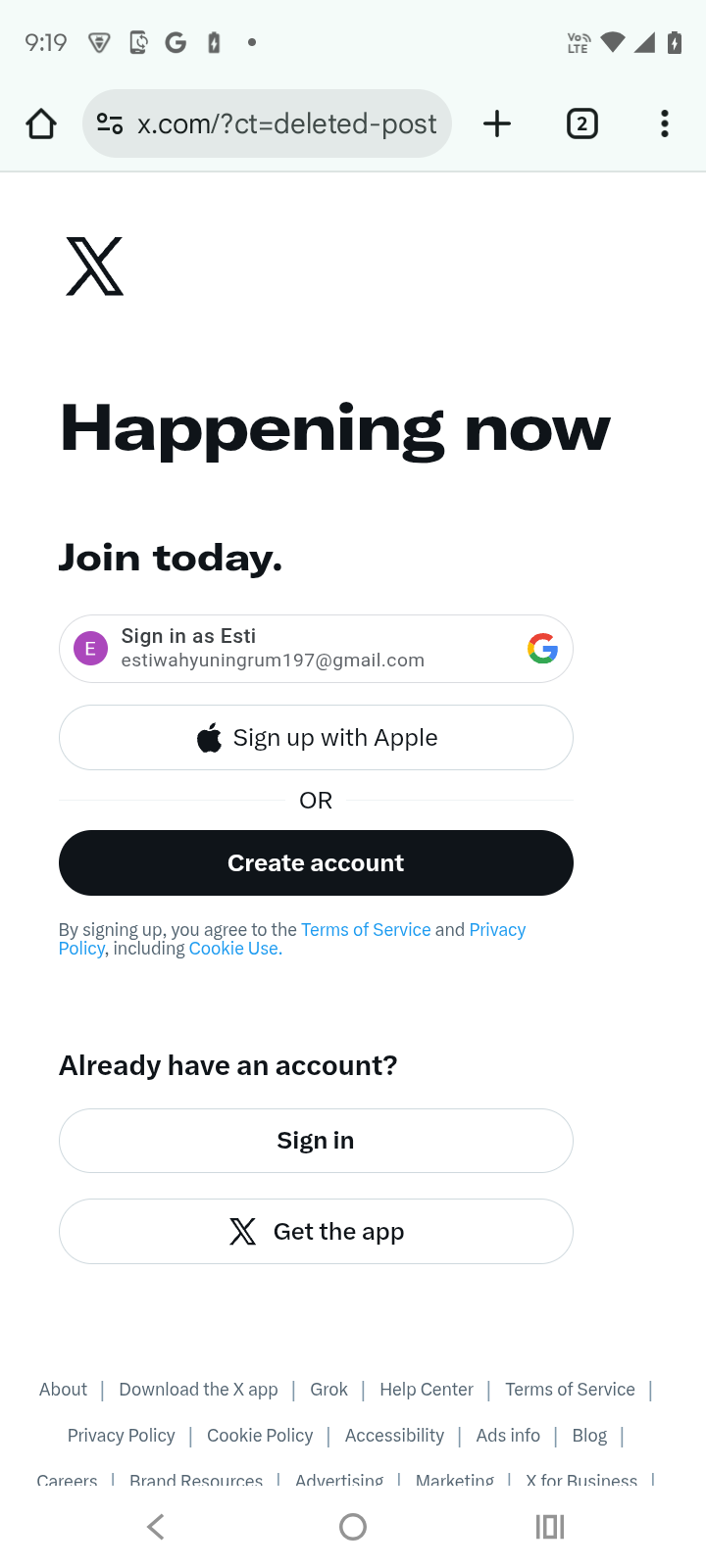Go back with the system back button
This screenshot has width=706, height=1568.
[156, 1527]
